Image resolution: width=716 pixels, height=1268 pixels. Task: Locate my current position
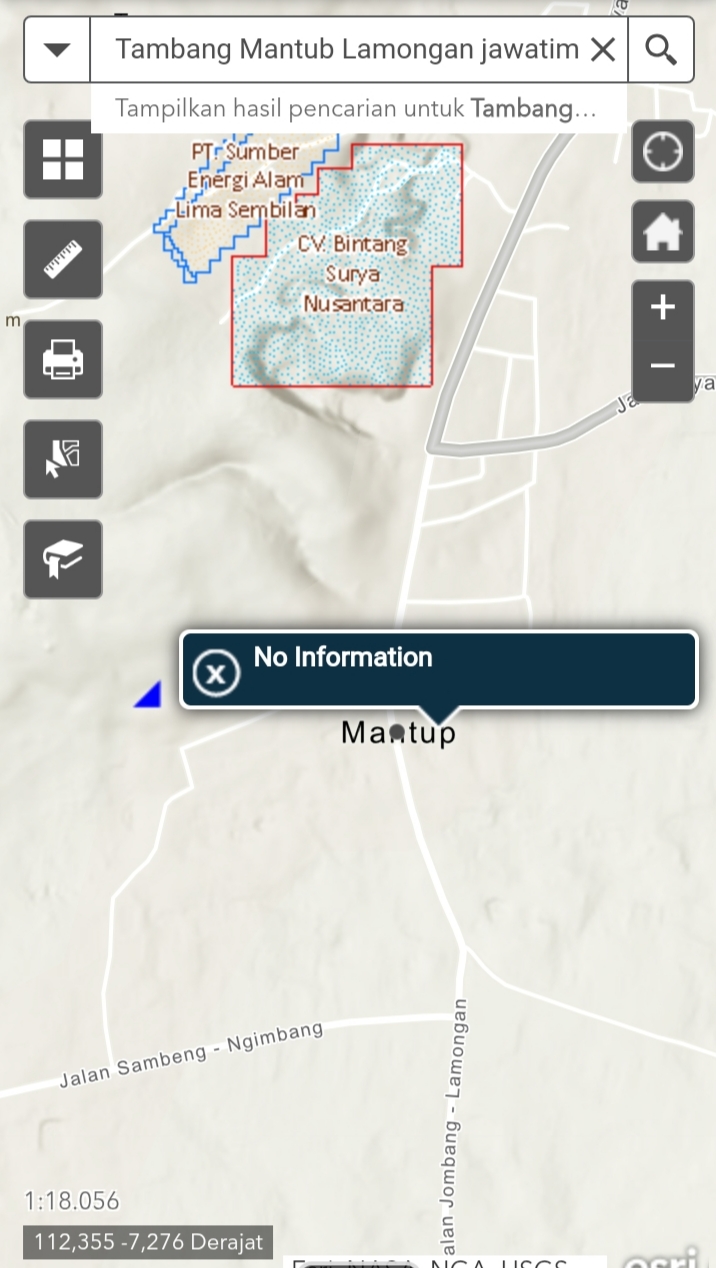tap(662, 152)
